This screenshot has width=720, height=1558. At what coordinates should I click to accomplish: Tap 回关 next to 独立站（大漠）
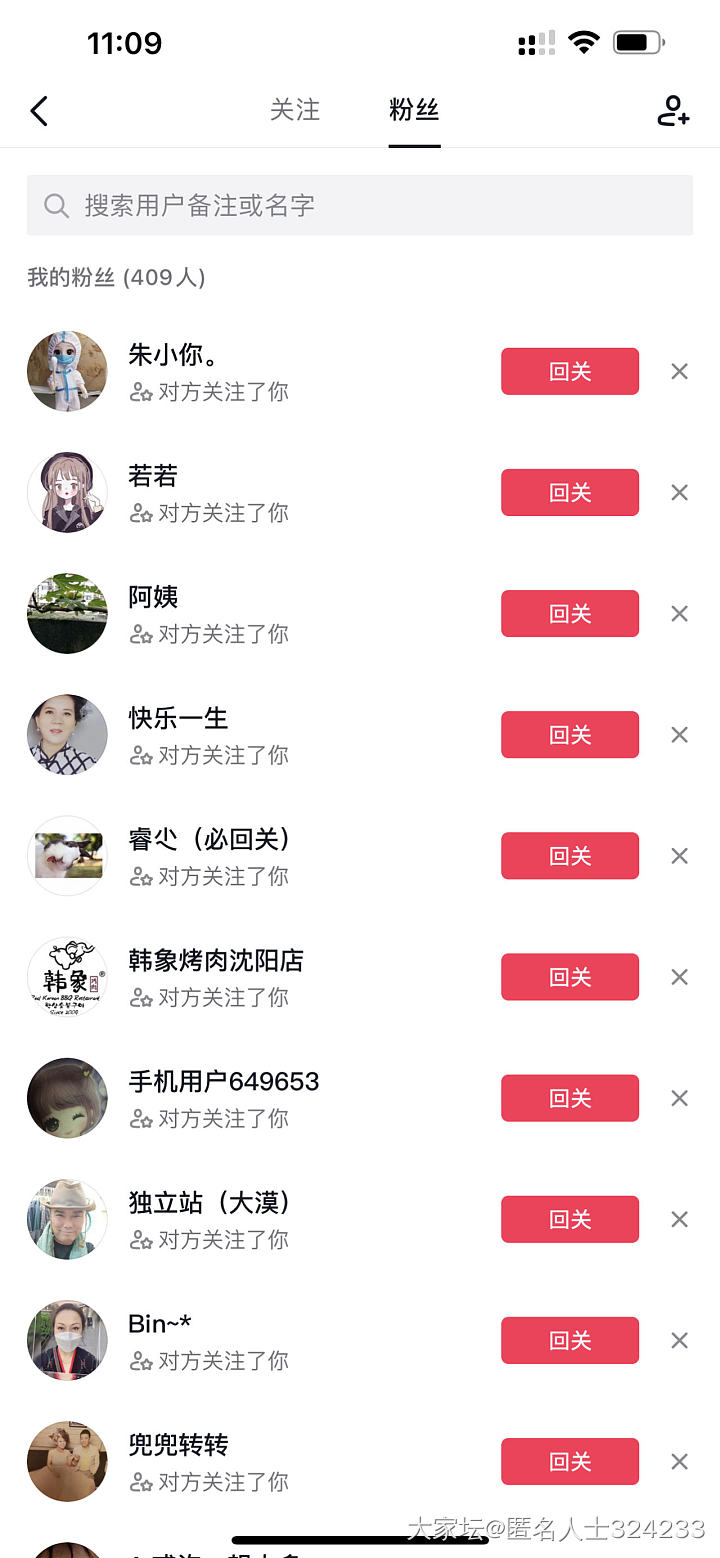(x=569, y=1219)
